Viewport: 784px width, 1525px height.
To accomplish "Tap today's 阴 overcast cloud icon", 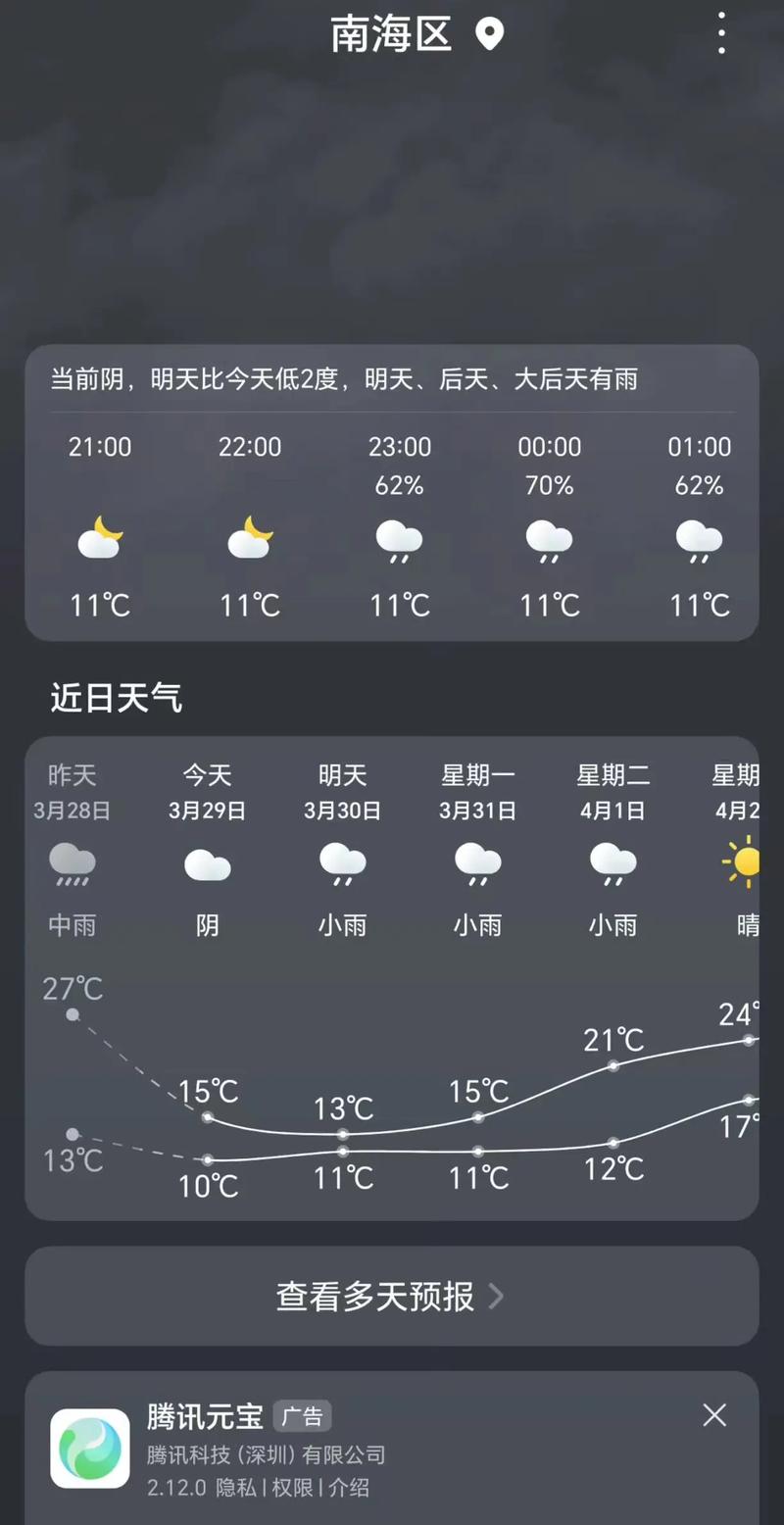I will click(206, 866).
